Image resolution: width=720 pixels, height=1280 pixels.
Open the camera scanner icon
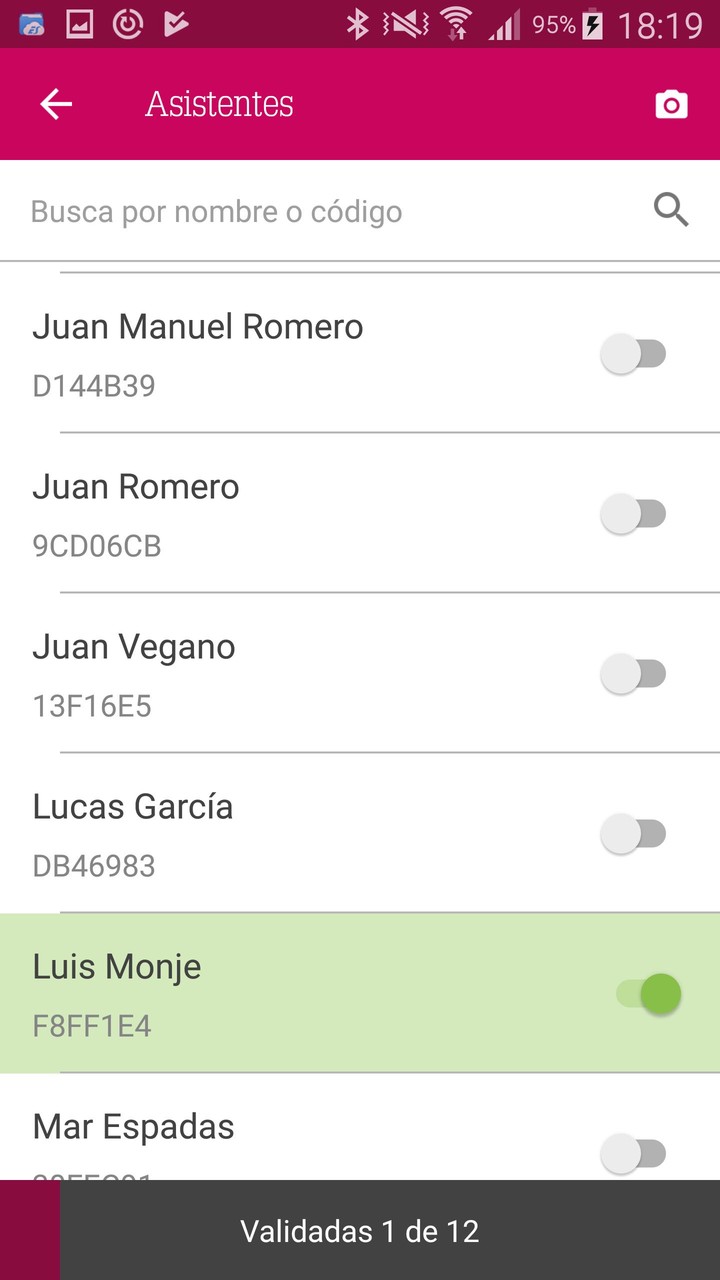[x=671, y=104]
